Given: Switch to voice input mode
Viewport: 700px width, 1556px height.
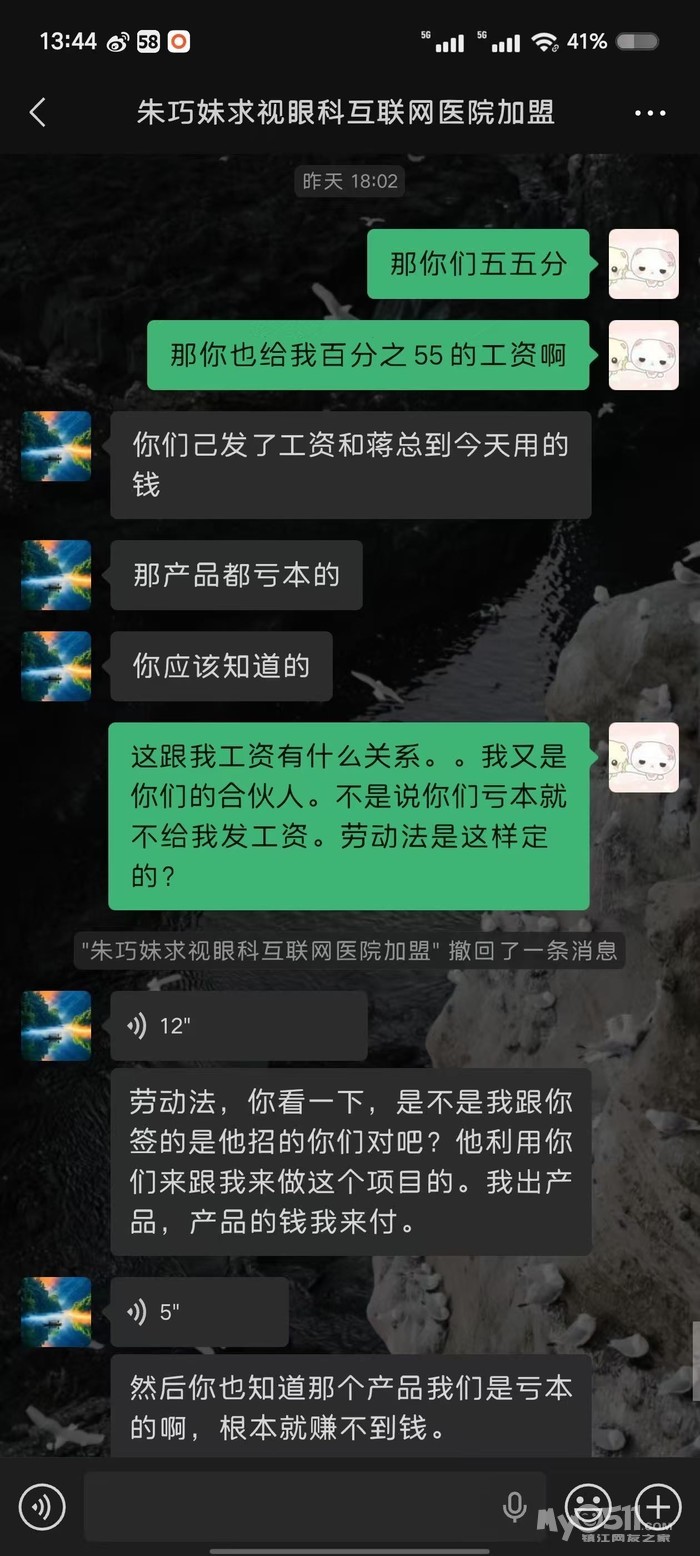Looking at the screenshot, I should [x=42, y=1506].
